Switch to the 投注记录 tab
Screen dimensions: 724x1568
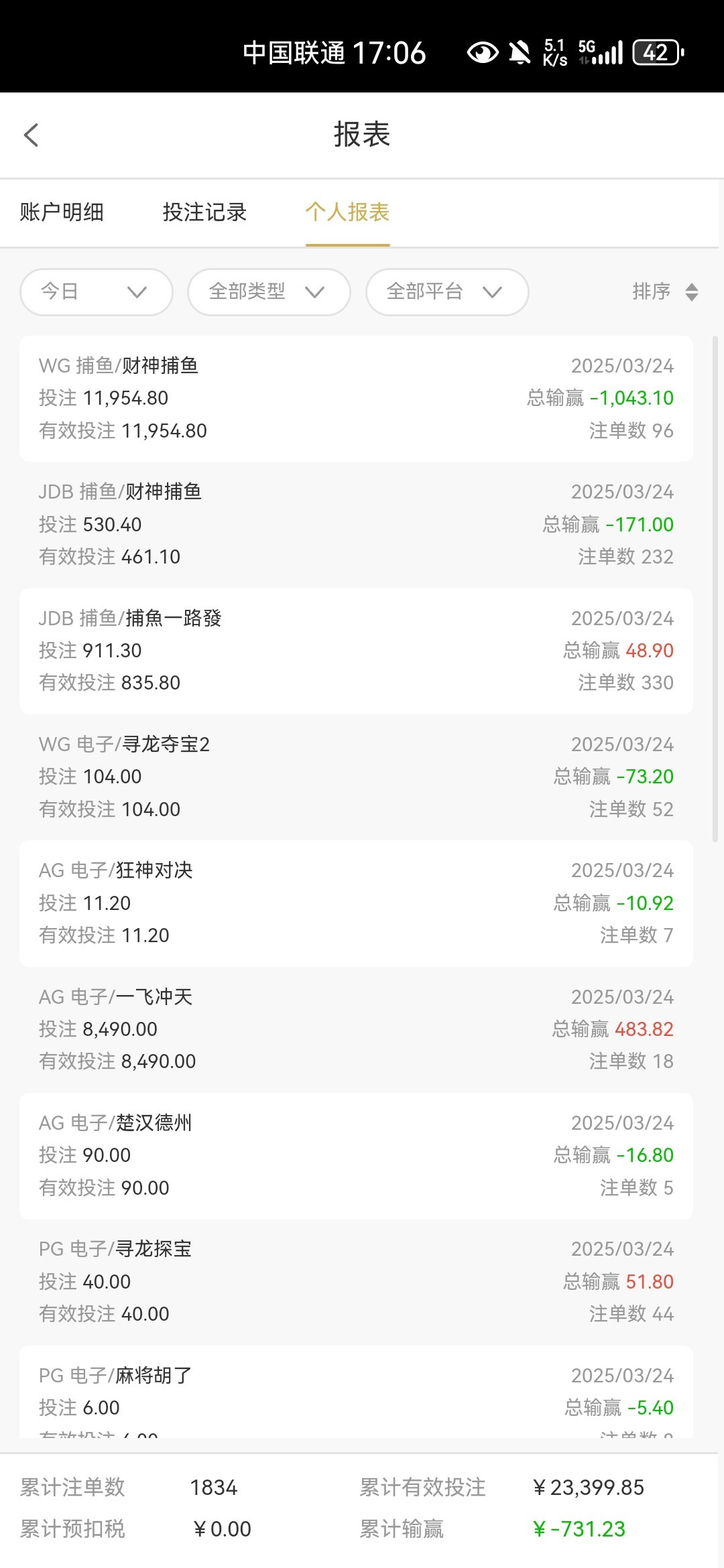[204, 212]
